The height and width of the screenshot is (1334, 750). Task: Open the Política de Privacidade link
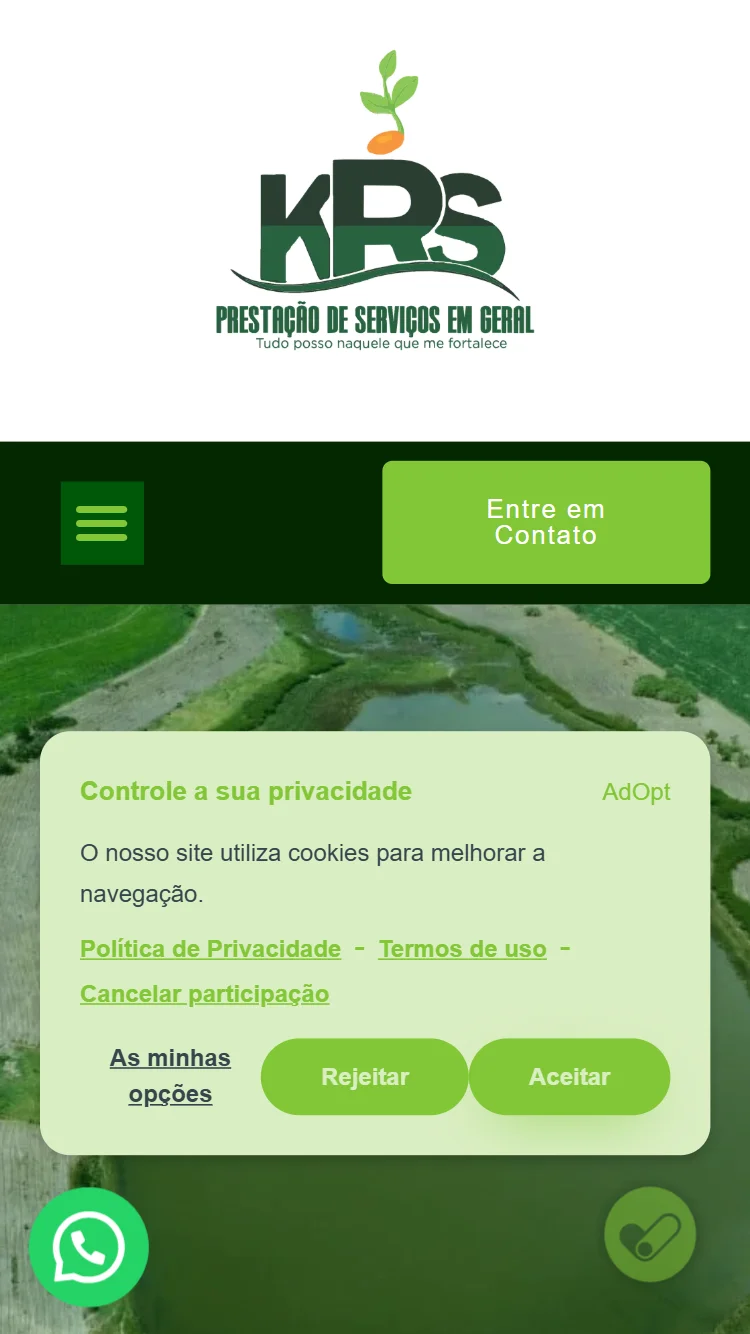pyautogui.click(x=210, y=949)
